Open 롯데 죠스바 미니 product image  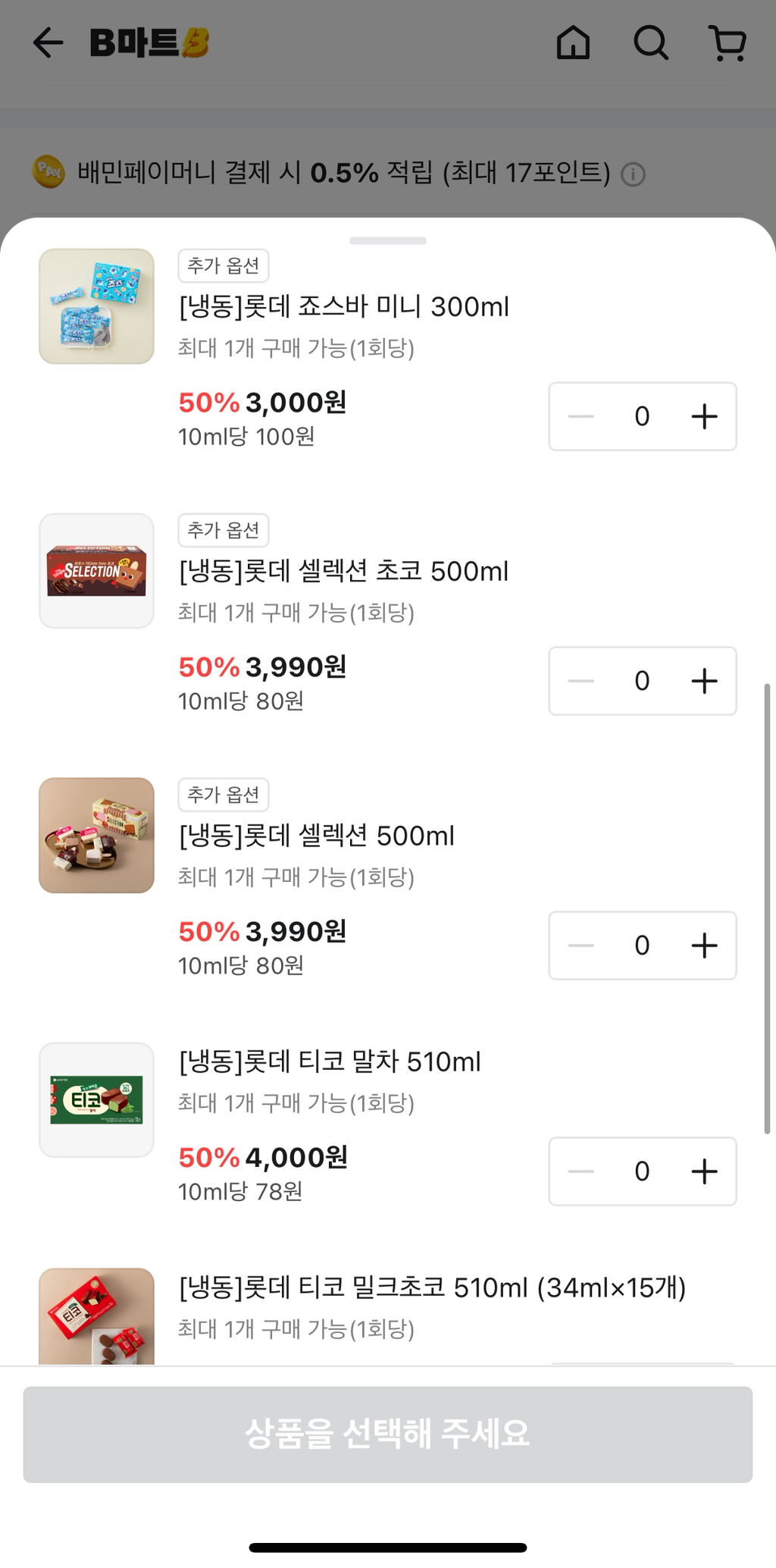tap(96, 306)
